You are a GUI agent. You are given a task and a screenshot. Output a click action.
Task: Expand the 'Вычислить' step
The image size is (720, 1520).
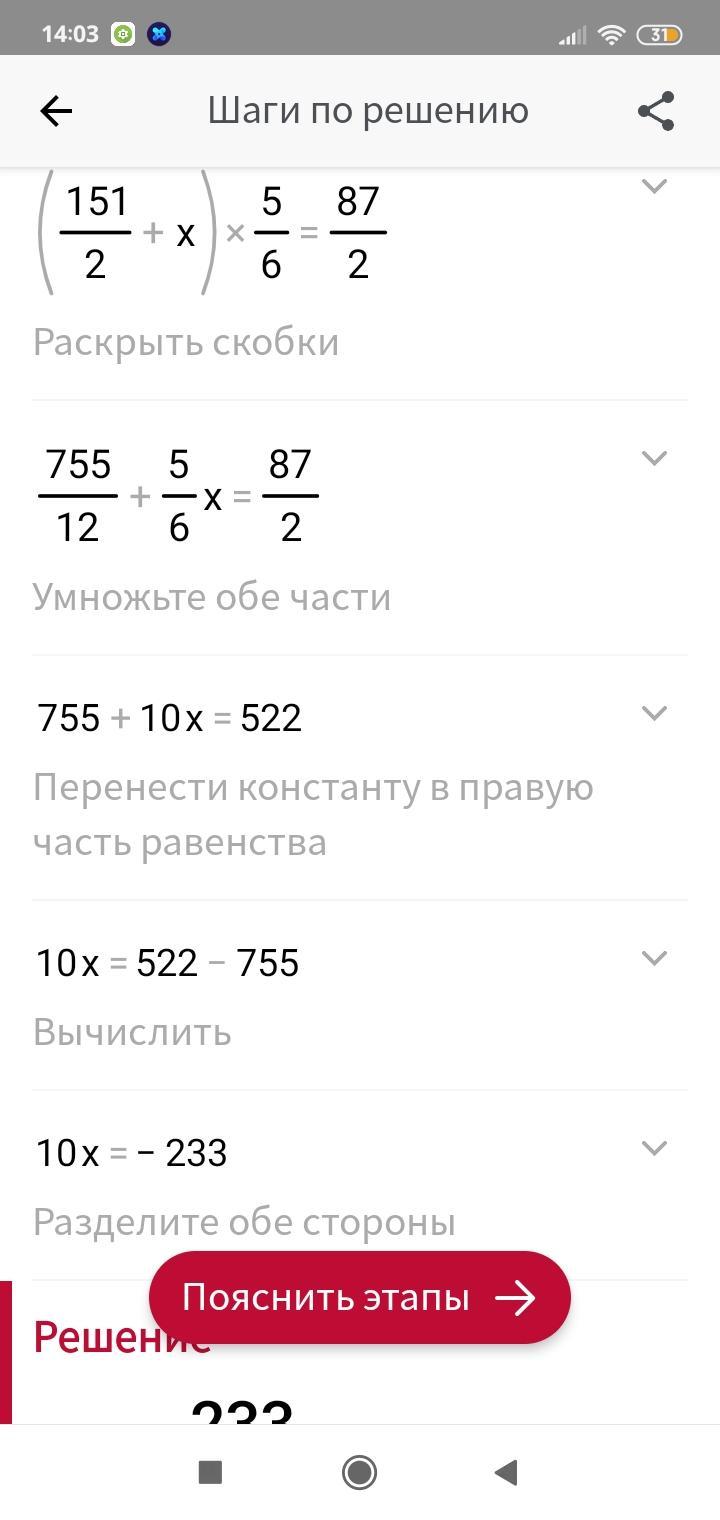tap(653, 958)
